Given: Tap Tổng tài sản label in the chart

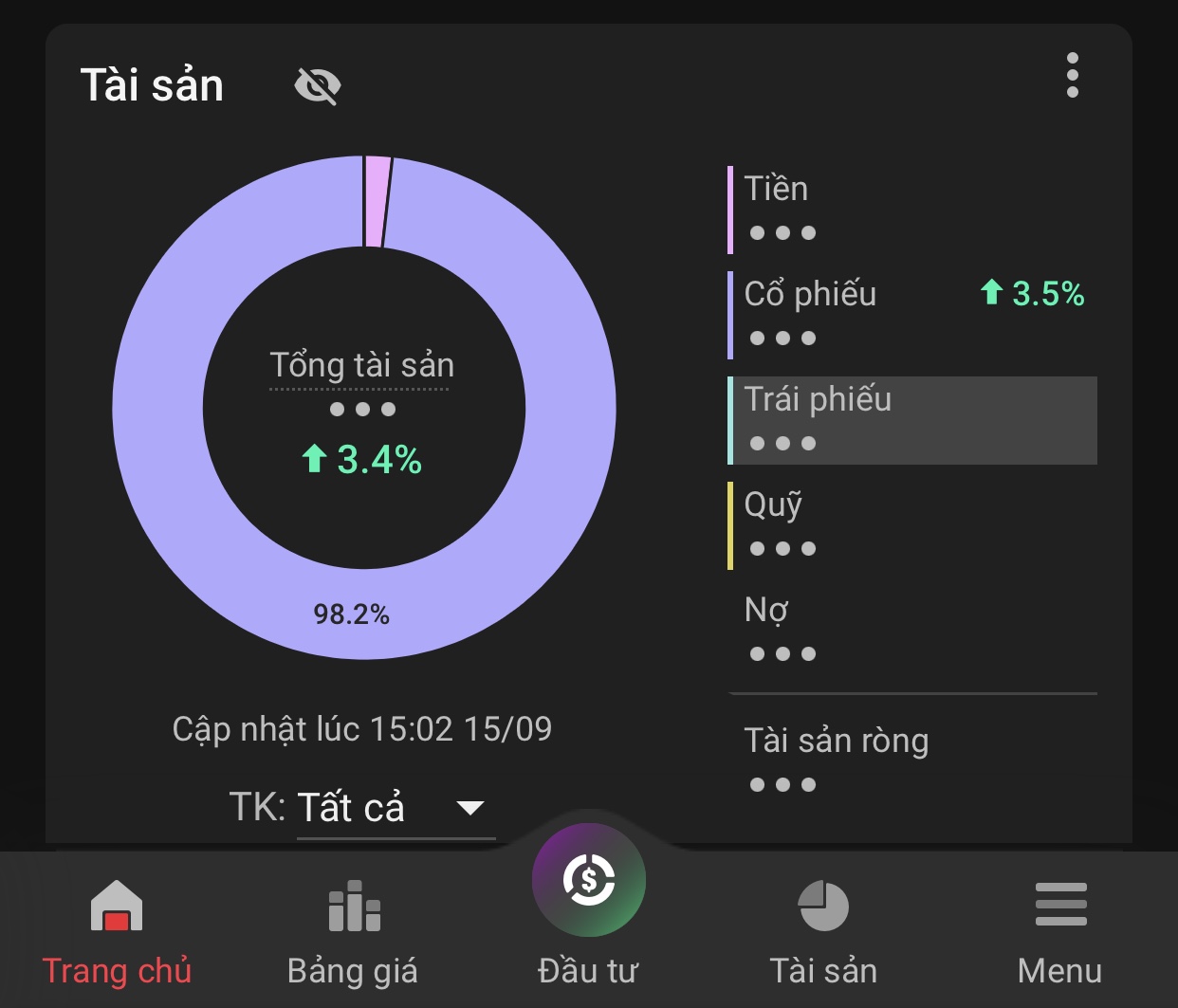Looking at the screenshot, I should tap(361, 365).
